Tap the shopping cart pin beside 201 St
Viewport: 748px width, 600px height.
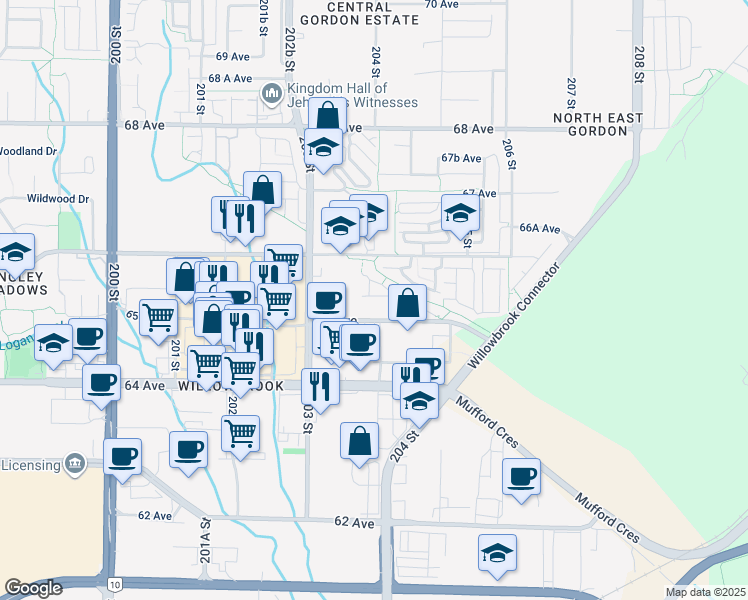point(158,317)
